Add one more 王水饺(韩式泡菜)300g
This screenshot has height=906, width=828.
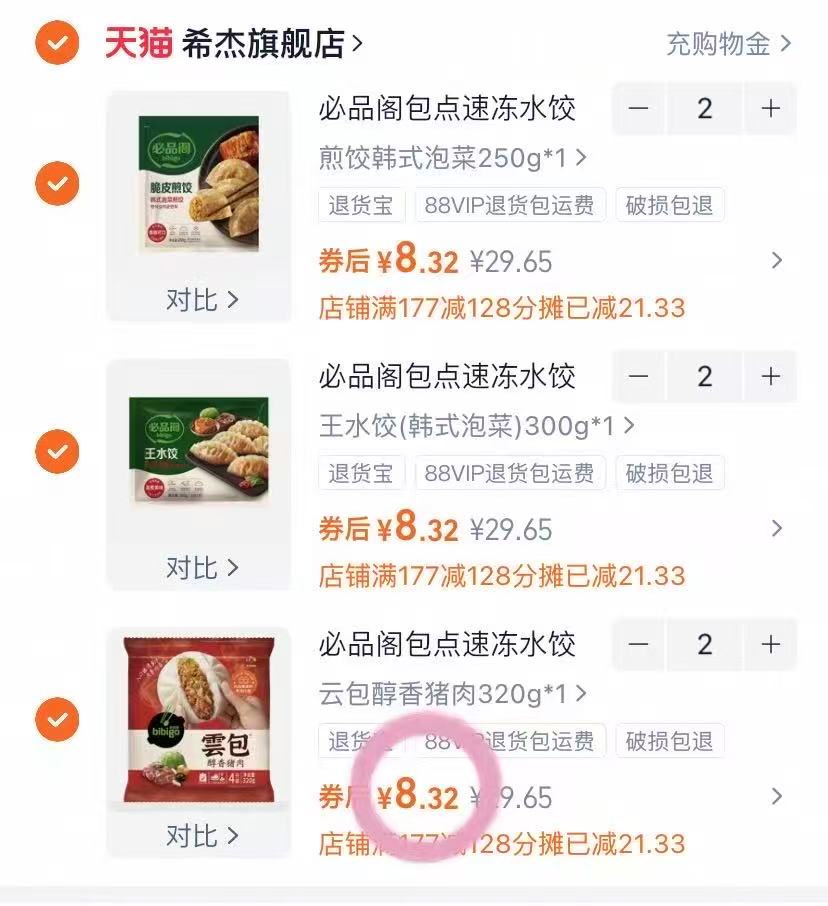[x=770, y=376]
